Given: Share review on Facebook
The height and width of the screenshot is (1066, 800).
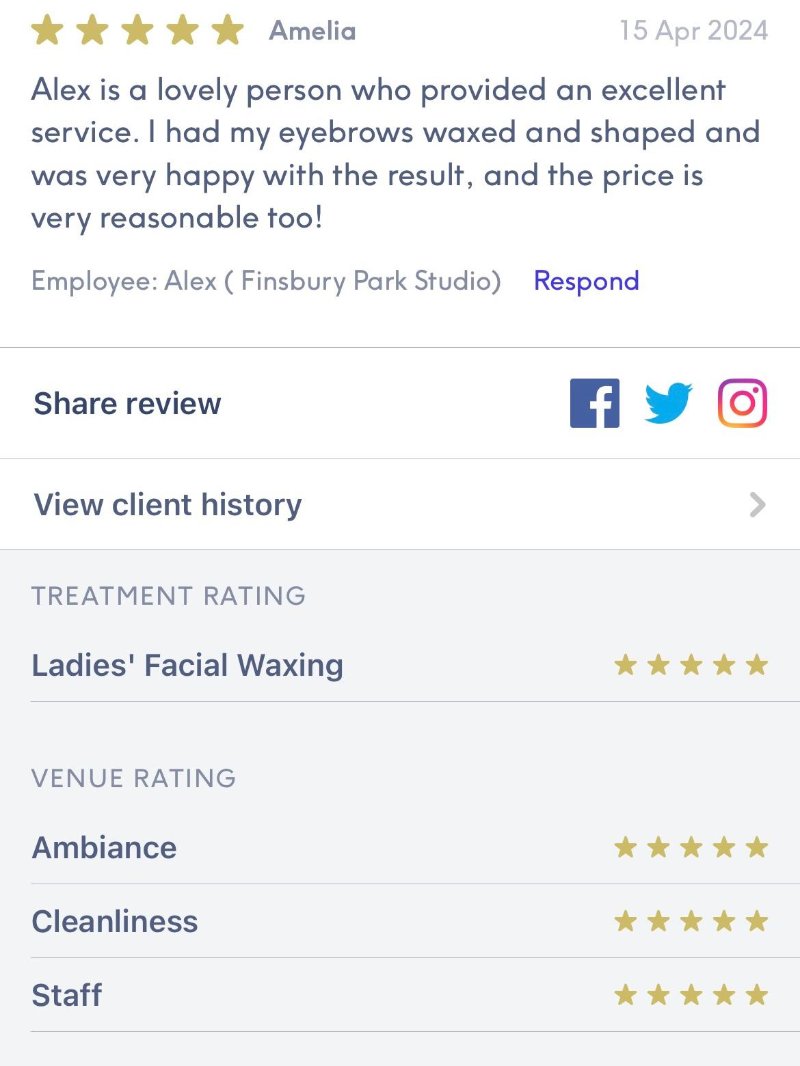Looking at the screenshot, I should click(x=594, y=403).
